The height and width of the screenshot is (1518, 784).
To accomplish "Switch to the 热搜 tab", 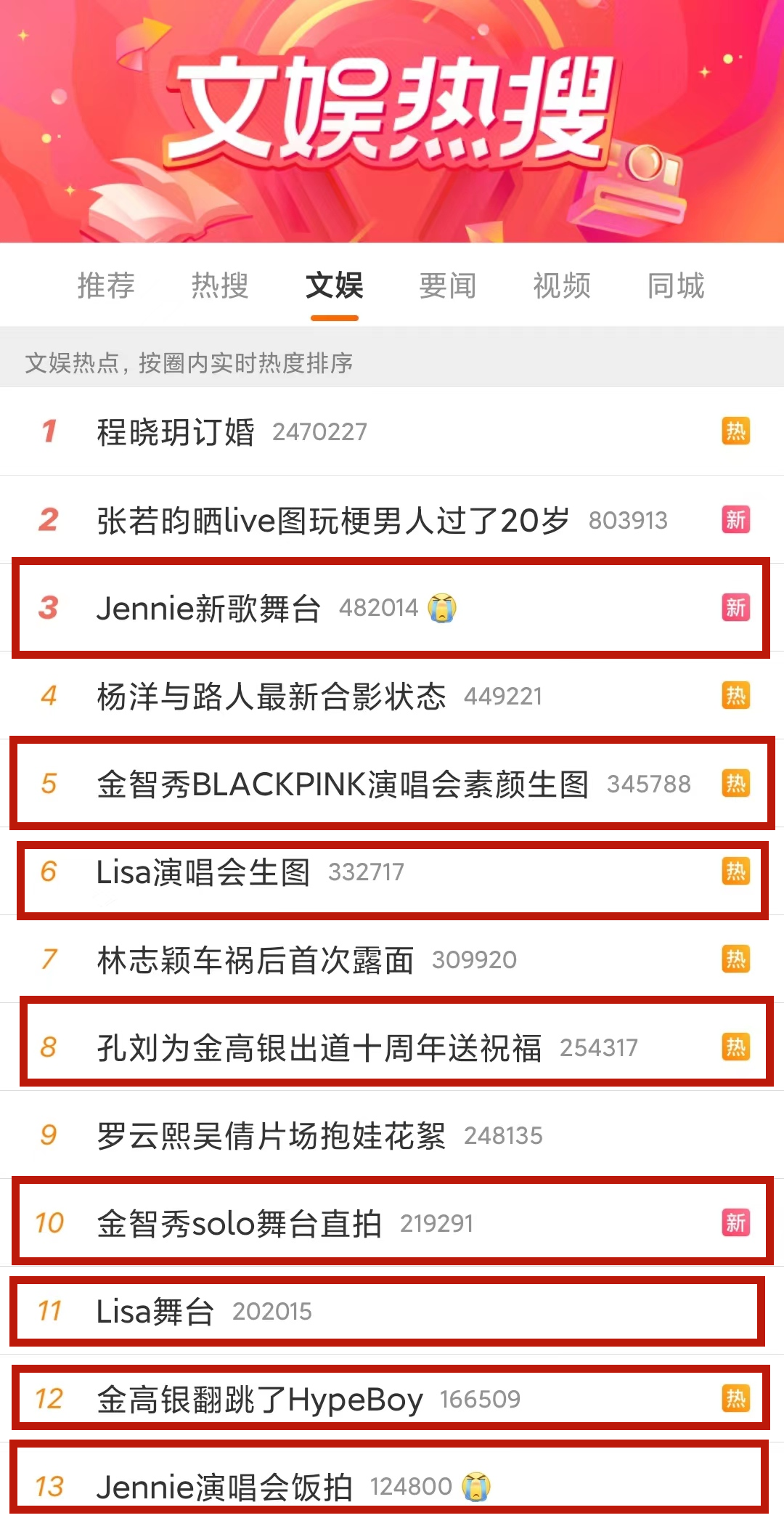I will [x=219, y=286].
